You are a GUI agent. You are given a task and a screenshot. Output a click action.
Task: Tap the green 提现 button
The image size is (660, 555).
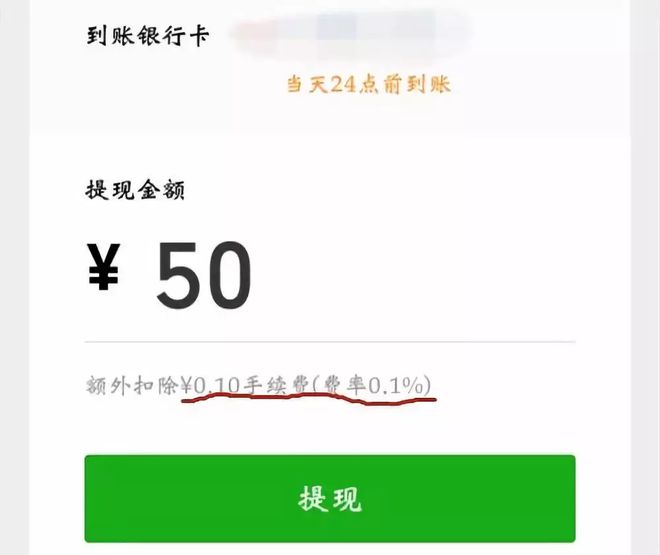point(329,498)
